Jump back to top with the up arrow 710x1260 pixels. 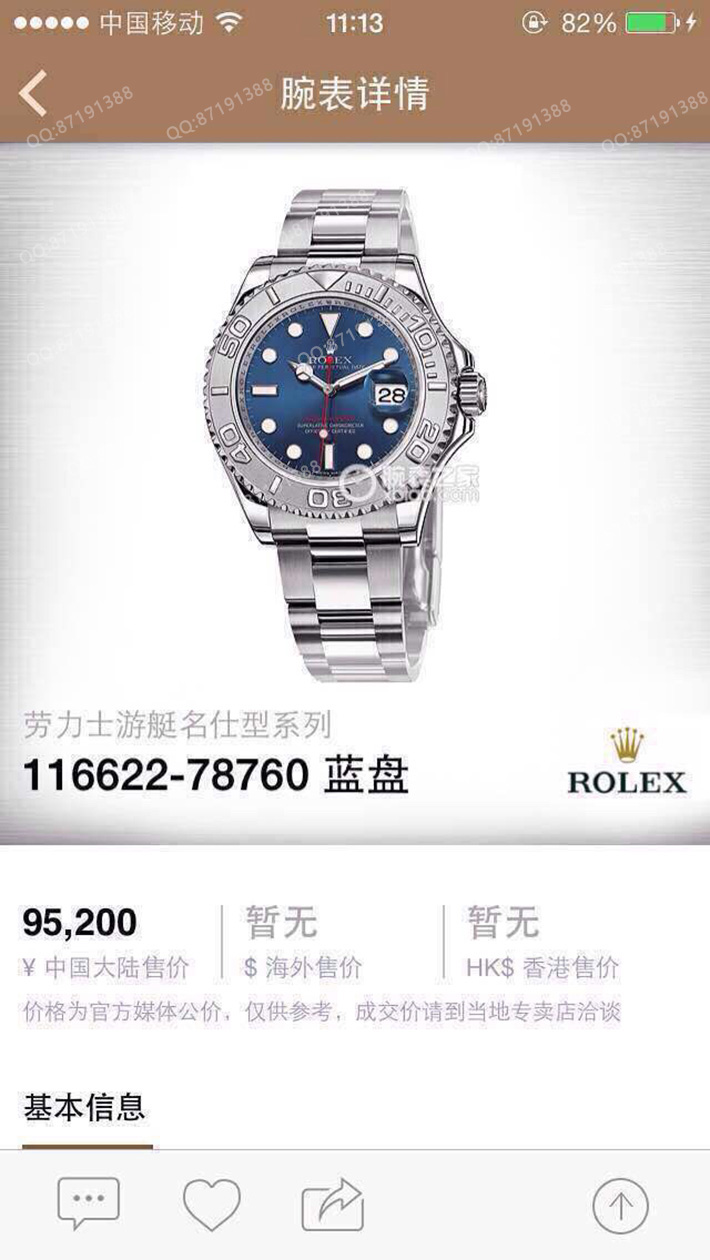pos(620,1204)
